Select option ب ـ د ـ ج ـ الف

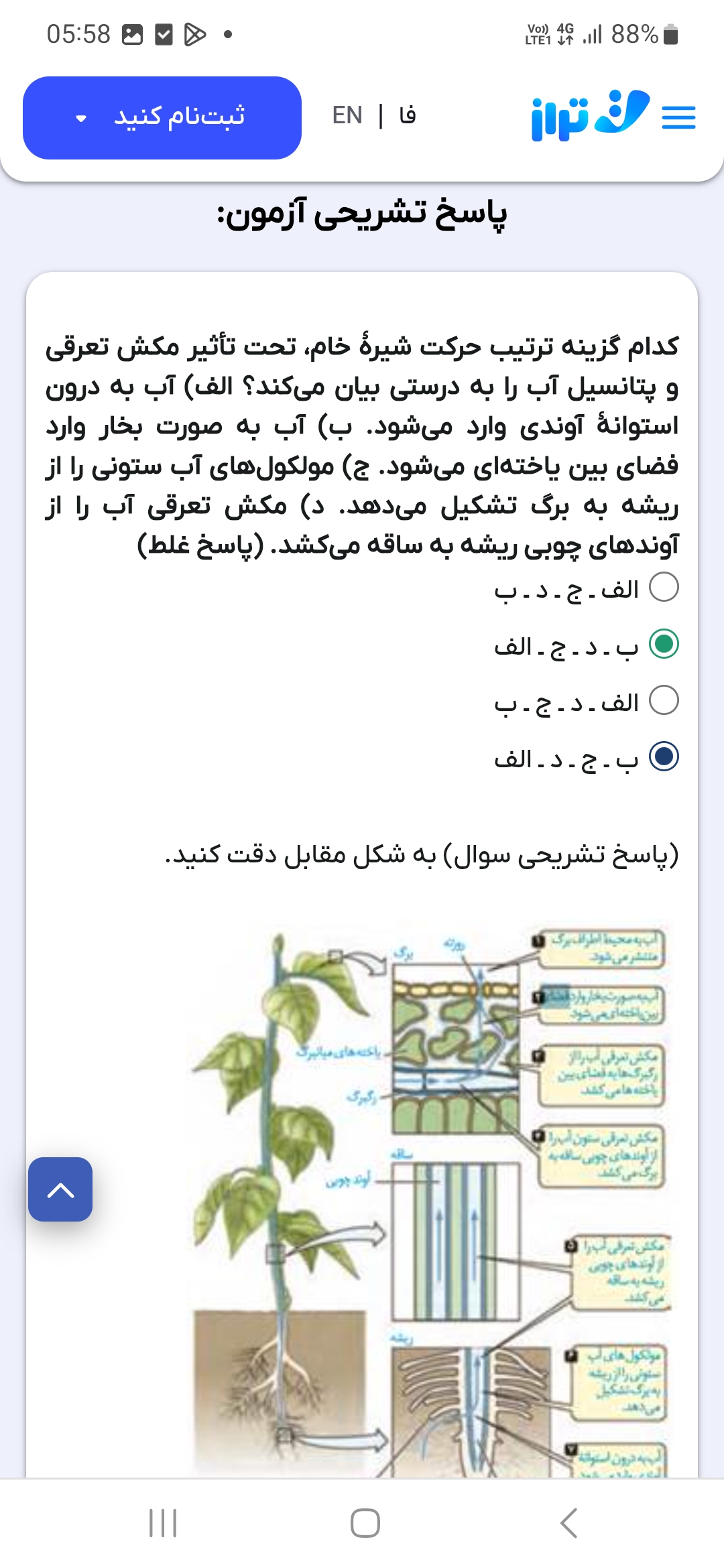point(664,645)
